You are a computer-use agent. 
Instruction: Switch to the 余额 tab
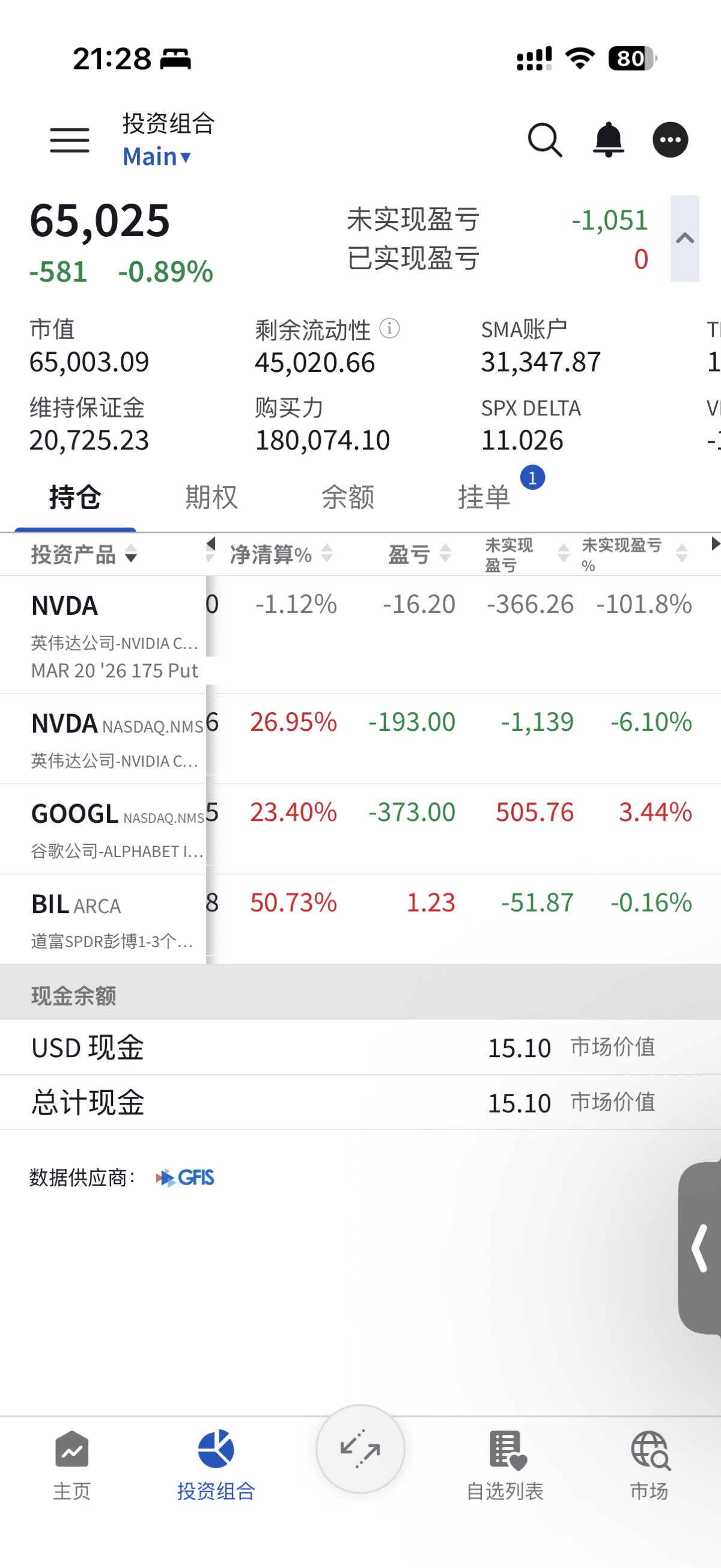tap(347, 497)
